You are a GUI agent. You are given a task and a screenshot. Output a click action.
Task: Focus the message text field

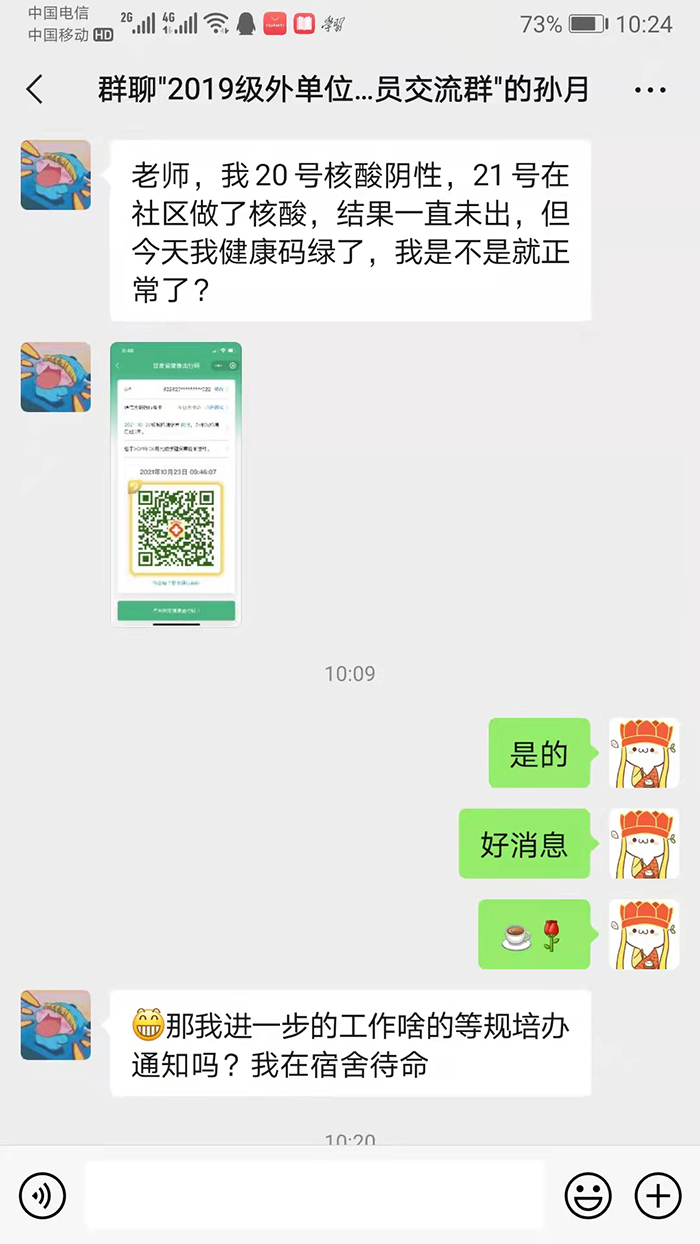315,1194
